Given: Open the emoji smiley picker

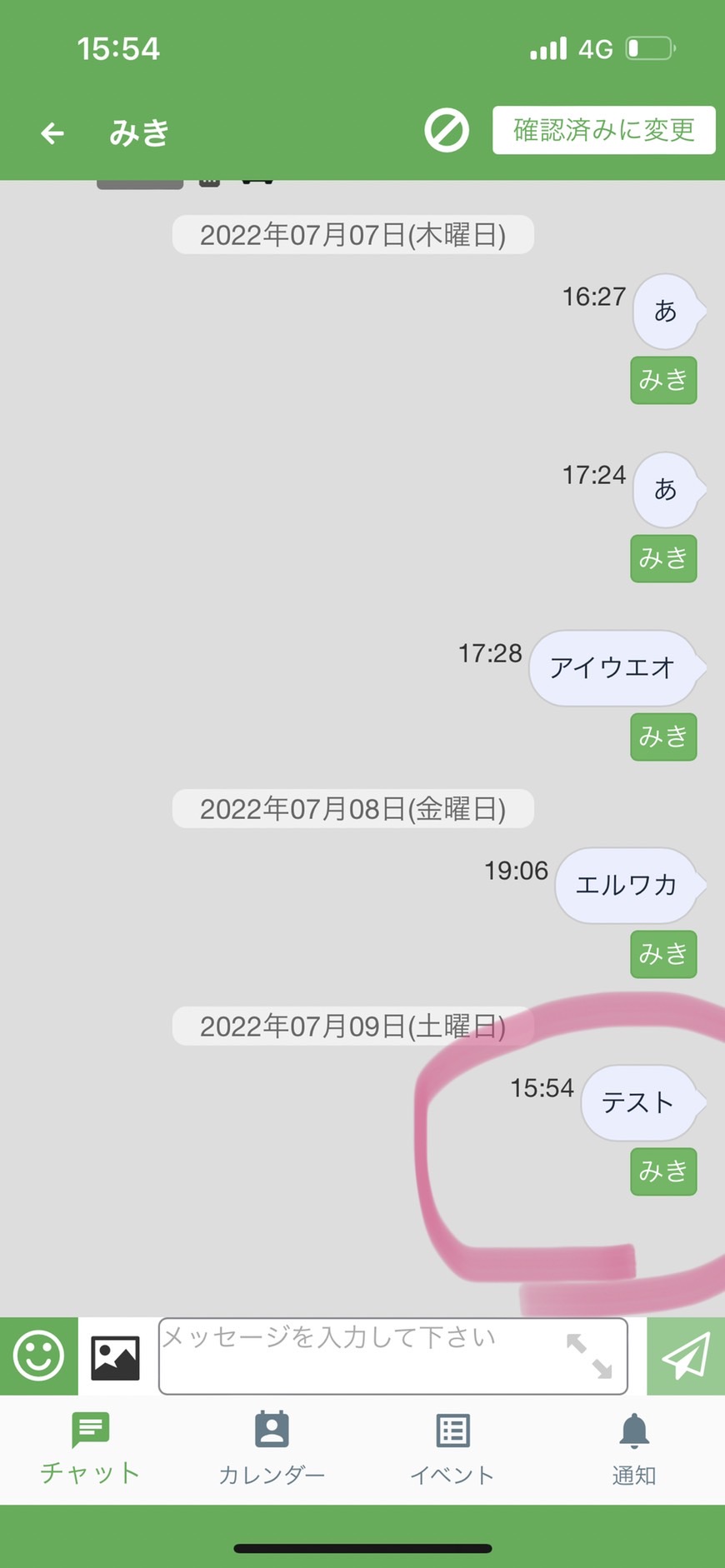Looking at the screenshot, I should tap(38, 1356).
